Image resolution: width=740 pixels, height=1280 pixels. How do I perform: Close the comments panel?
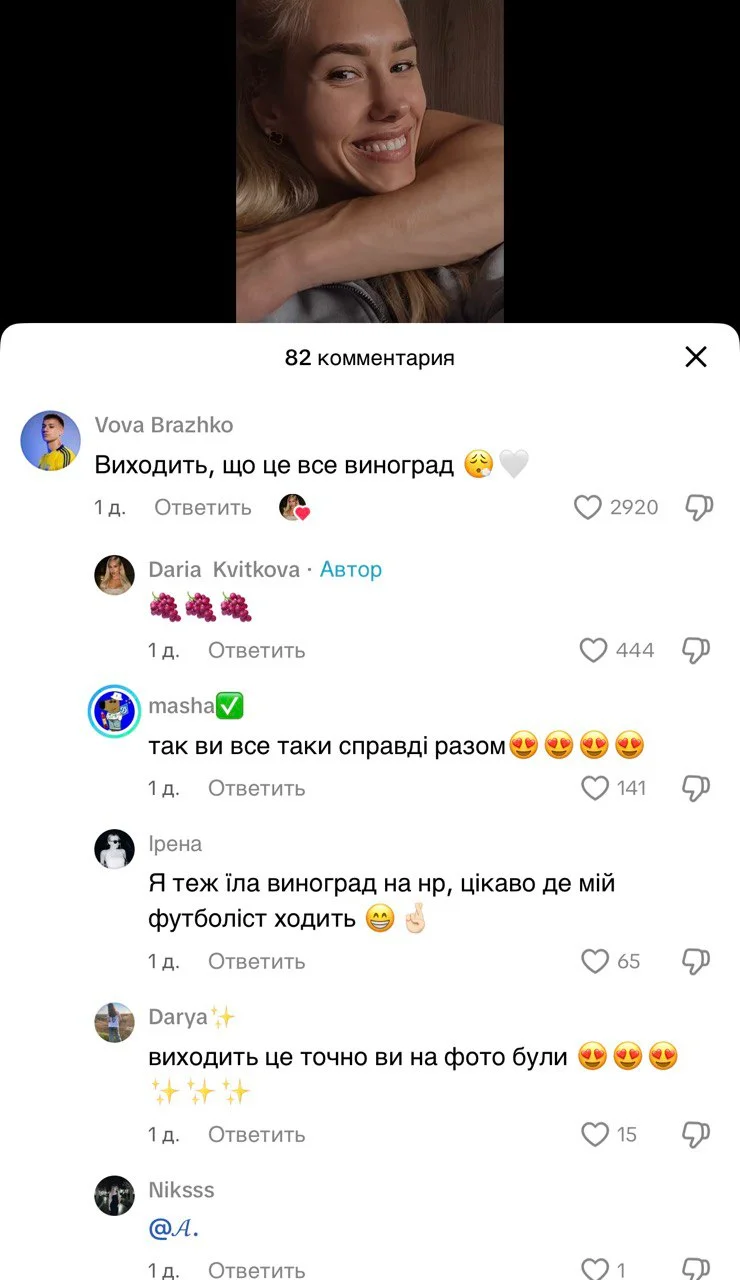click(x=696, y=357)
